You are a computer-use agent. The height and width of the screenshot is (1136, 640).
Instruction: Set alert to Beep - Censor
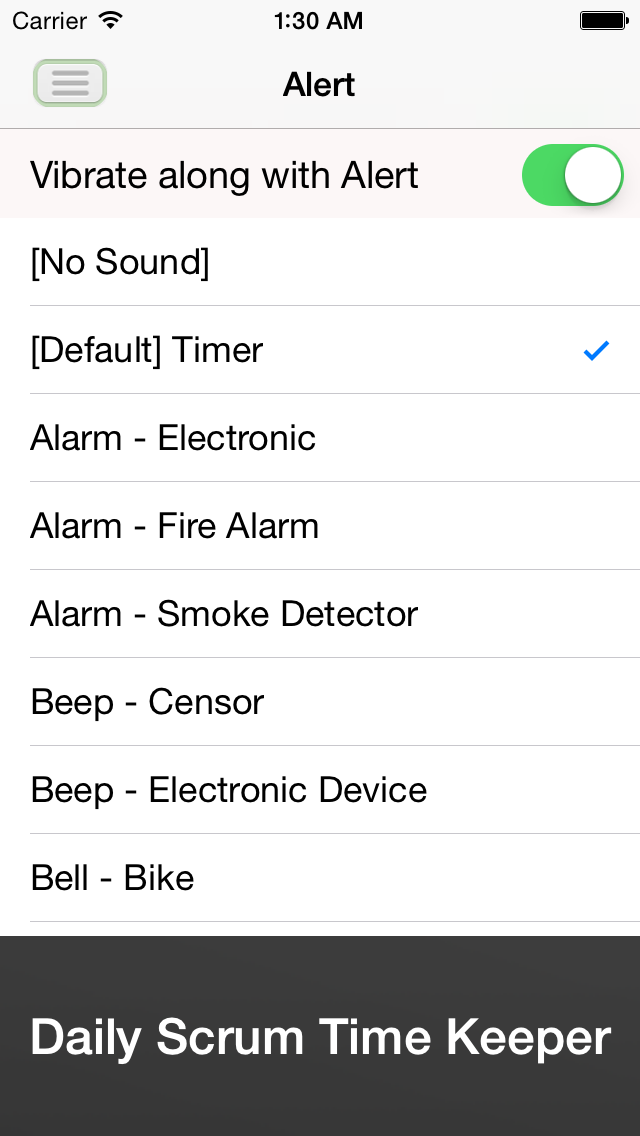(320, 702)
